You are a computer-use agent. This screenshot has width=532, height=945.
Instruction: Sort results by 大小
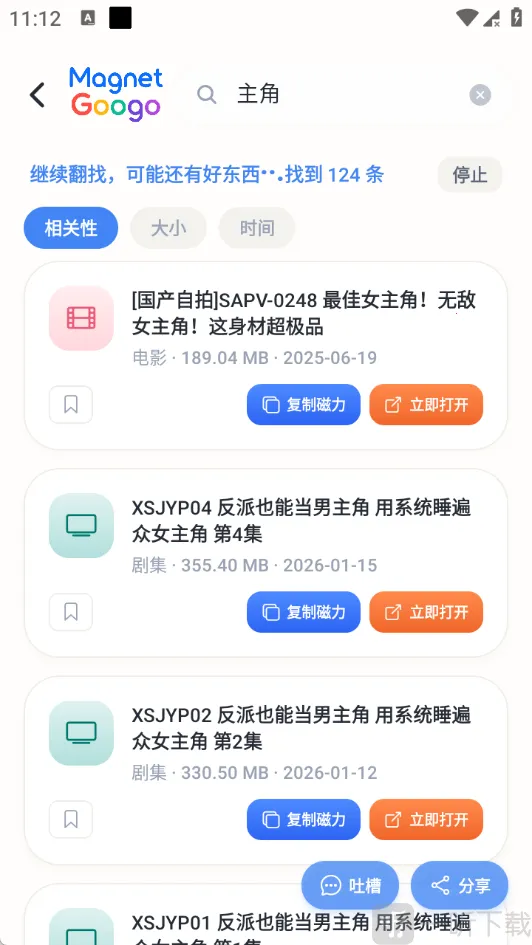(168, 228)
